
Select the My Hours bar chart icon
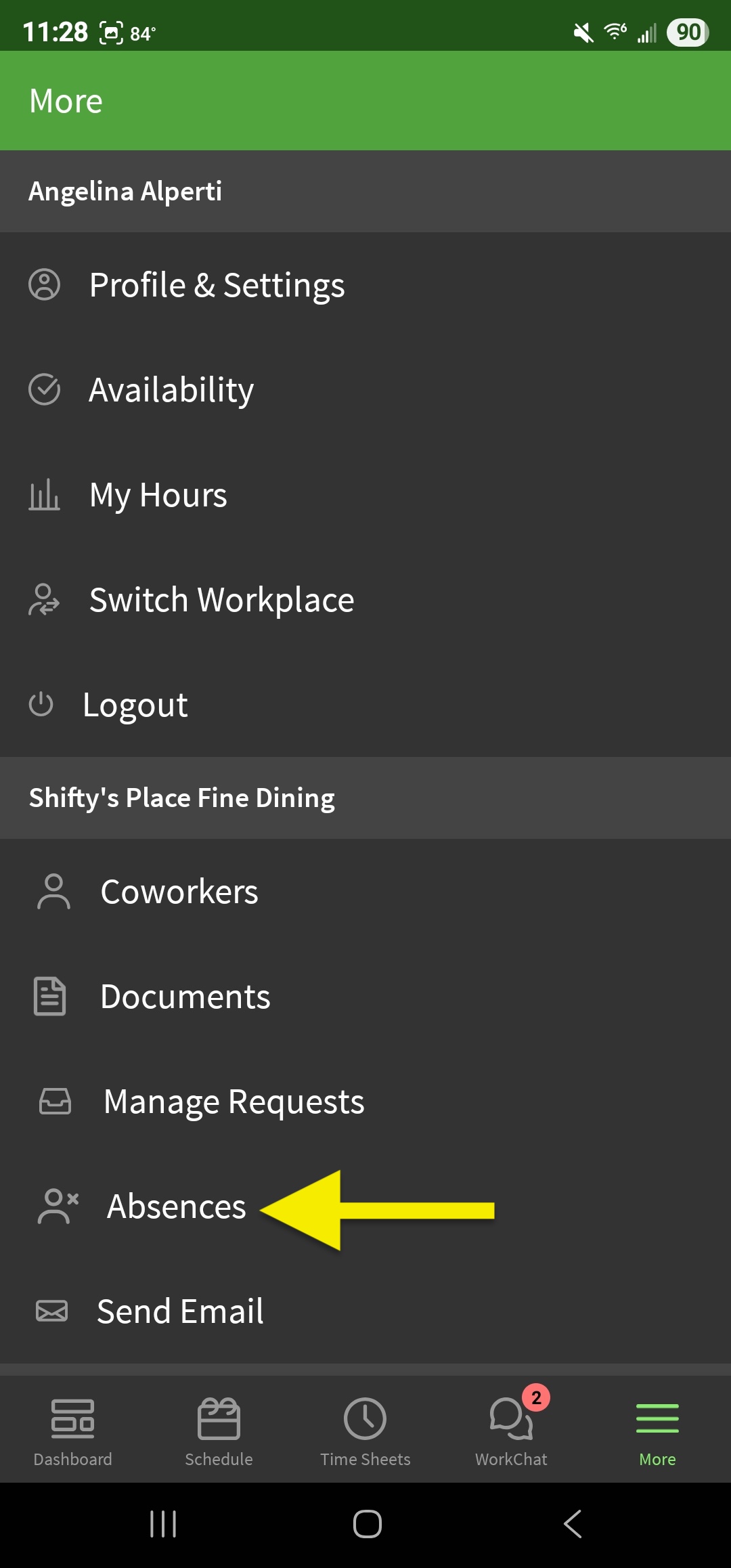point(43,494)
